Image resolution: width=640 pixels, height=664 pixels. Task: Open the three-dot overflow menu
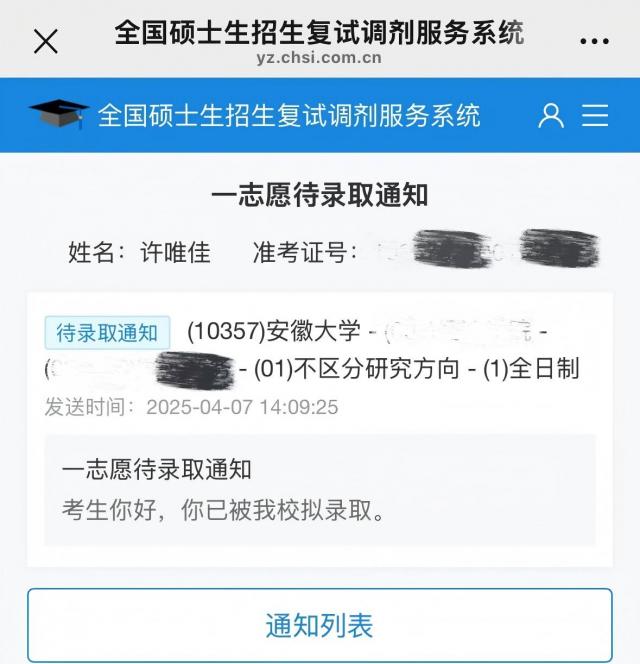pos(594,42)
